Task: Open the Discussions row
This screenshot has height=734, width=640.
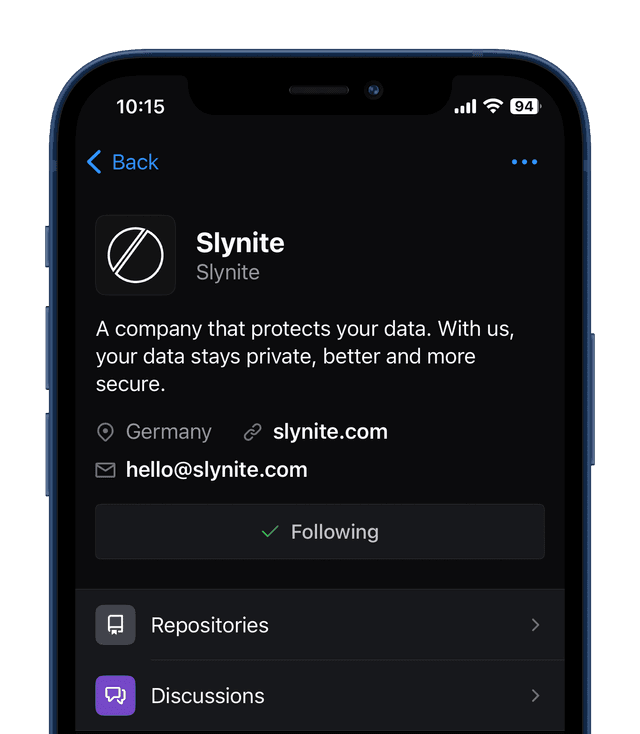Action: [x=320, y=696]
